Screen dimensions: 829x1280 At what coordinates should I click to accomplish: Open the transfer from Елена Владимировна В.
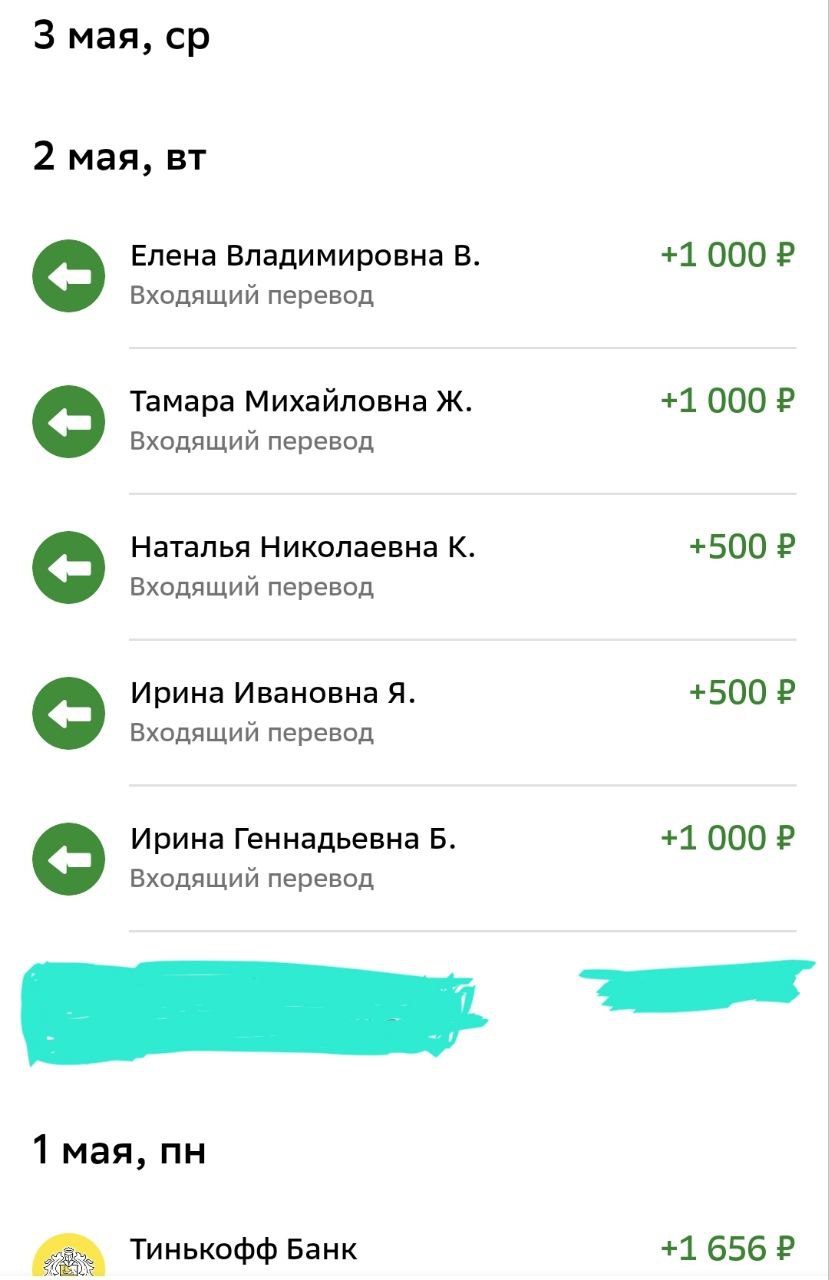(413, 275)
